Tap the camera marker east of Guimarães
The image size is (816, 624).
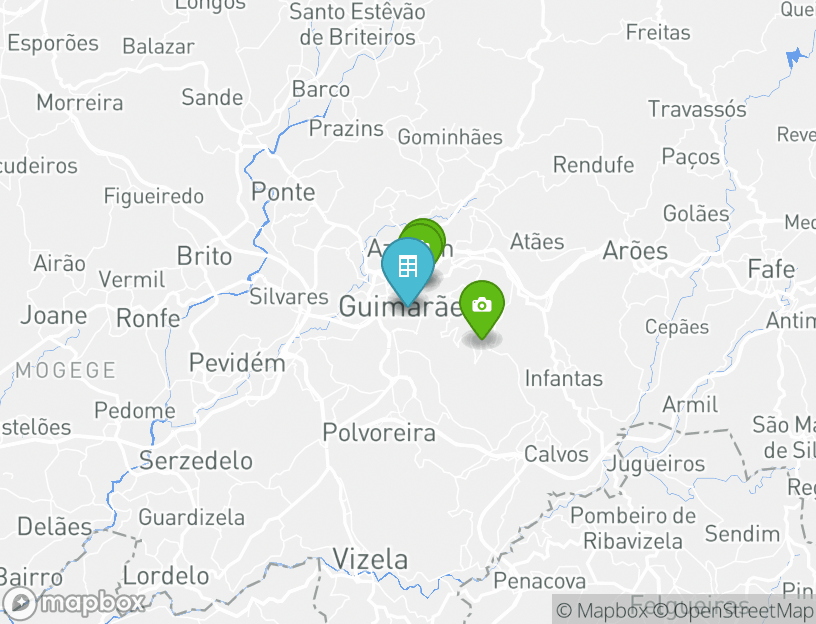[x=482, y=306]
